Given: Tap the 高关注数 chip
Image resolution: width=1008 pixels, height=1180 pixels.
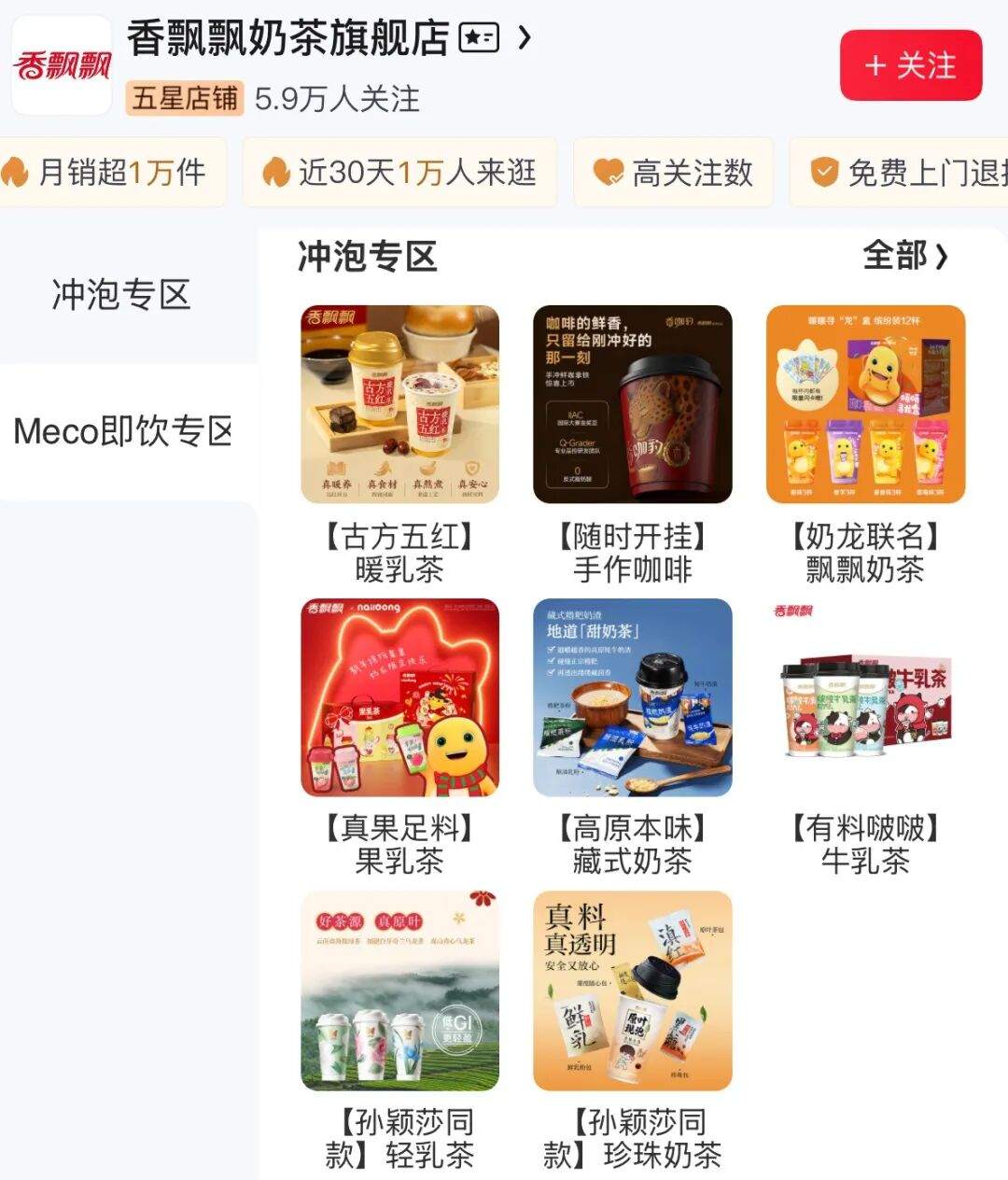Looking at the screenshot, I should [673, 173].
